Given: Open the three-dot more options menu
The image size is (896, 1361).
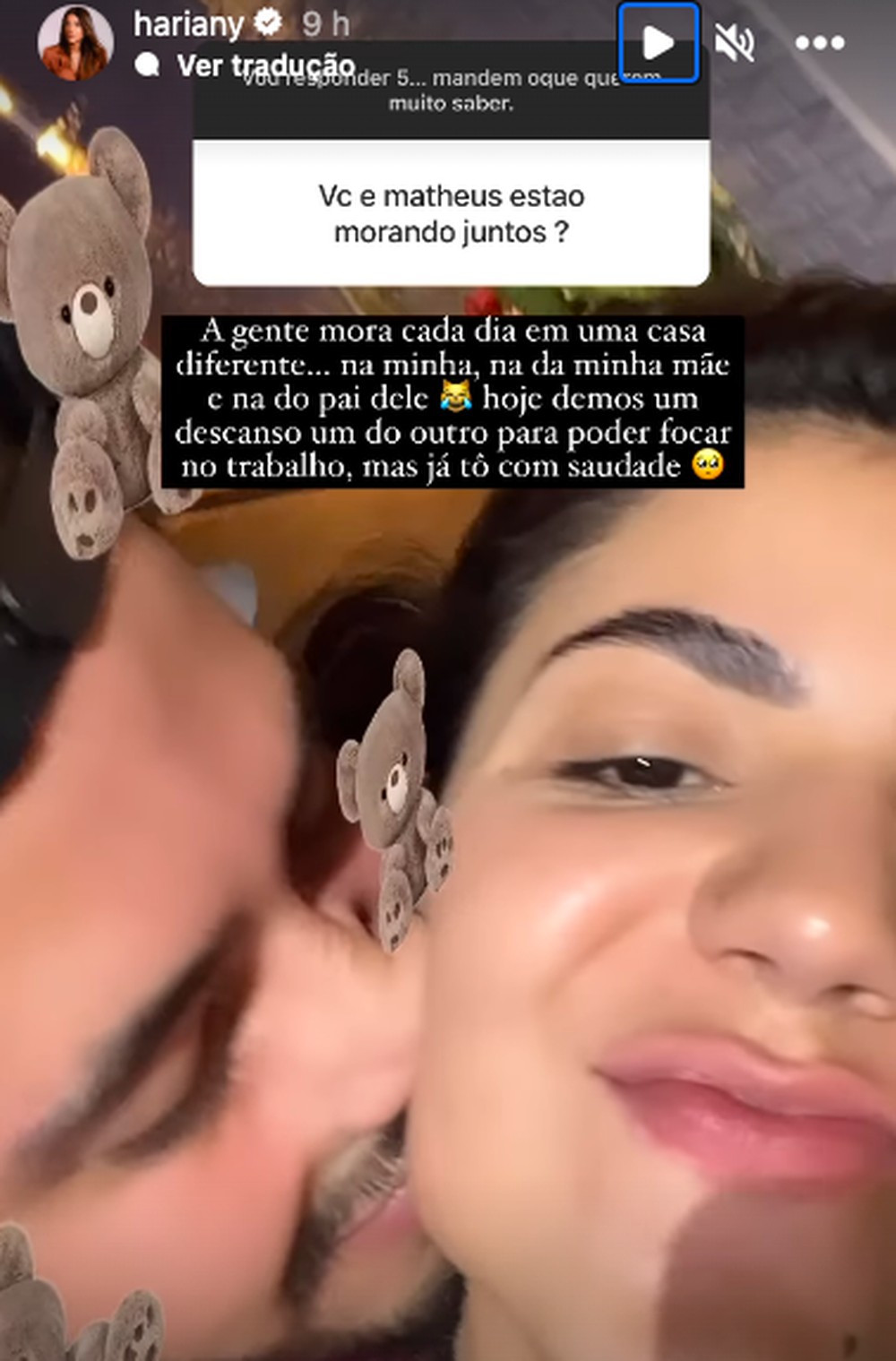Looking at the screenshot, I should [819, 42].
